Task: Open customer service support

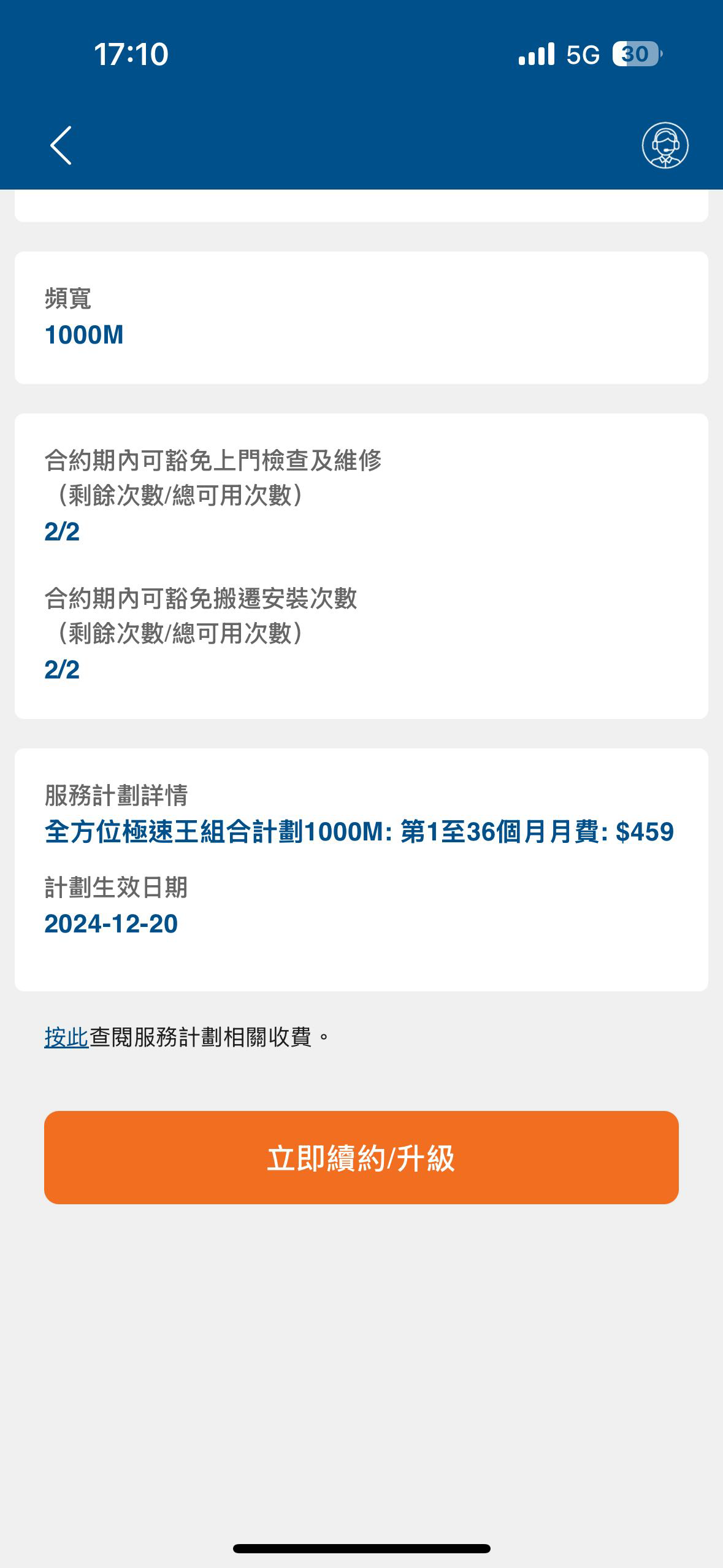Action: pyautogui.click(x=666, y=146)
